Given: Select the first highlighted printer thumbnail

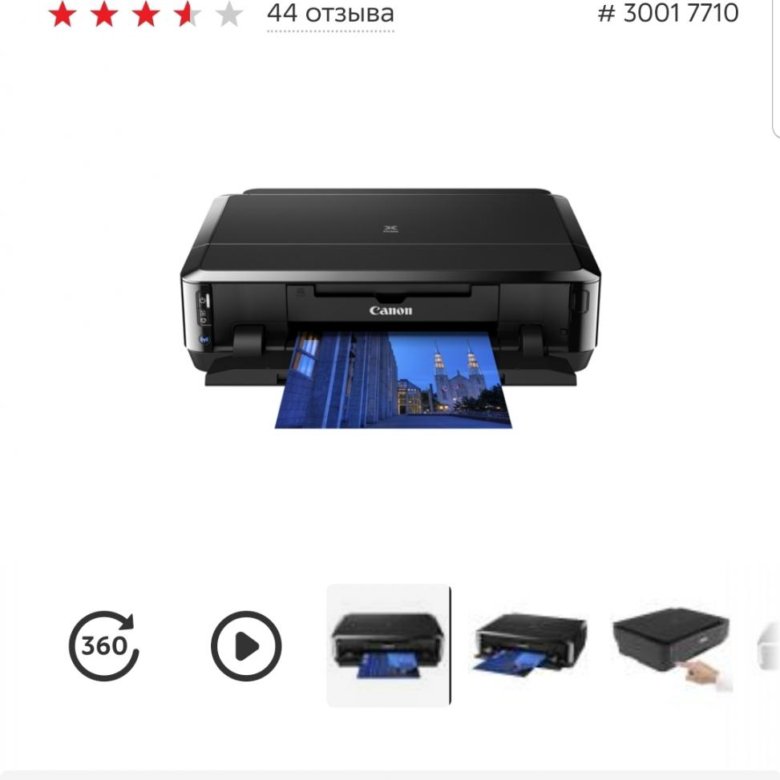Looking at the screenshot, I should [389, 646].
